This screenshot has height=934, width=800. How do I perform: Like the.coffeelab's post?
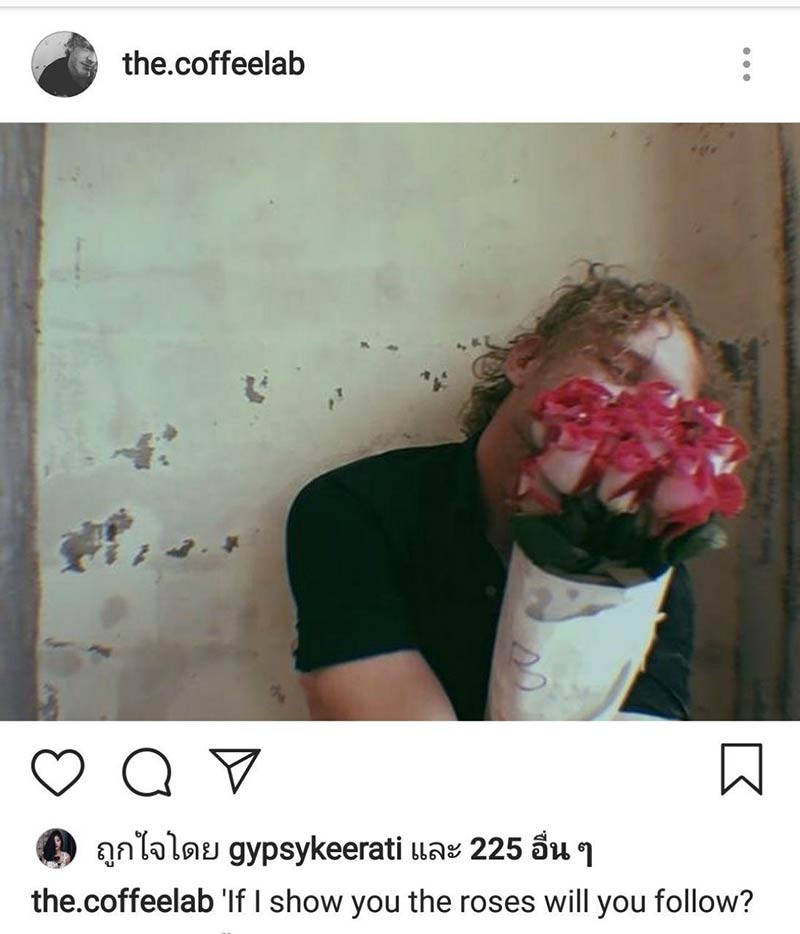coord(58,772)
